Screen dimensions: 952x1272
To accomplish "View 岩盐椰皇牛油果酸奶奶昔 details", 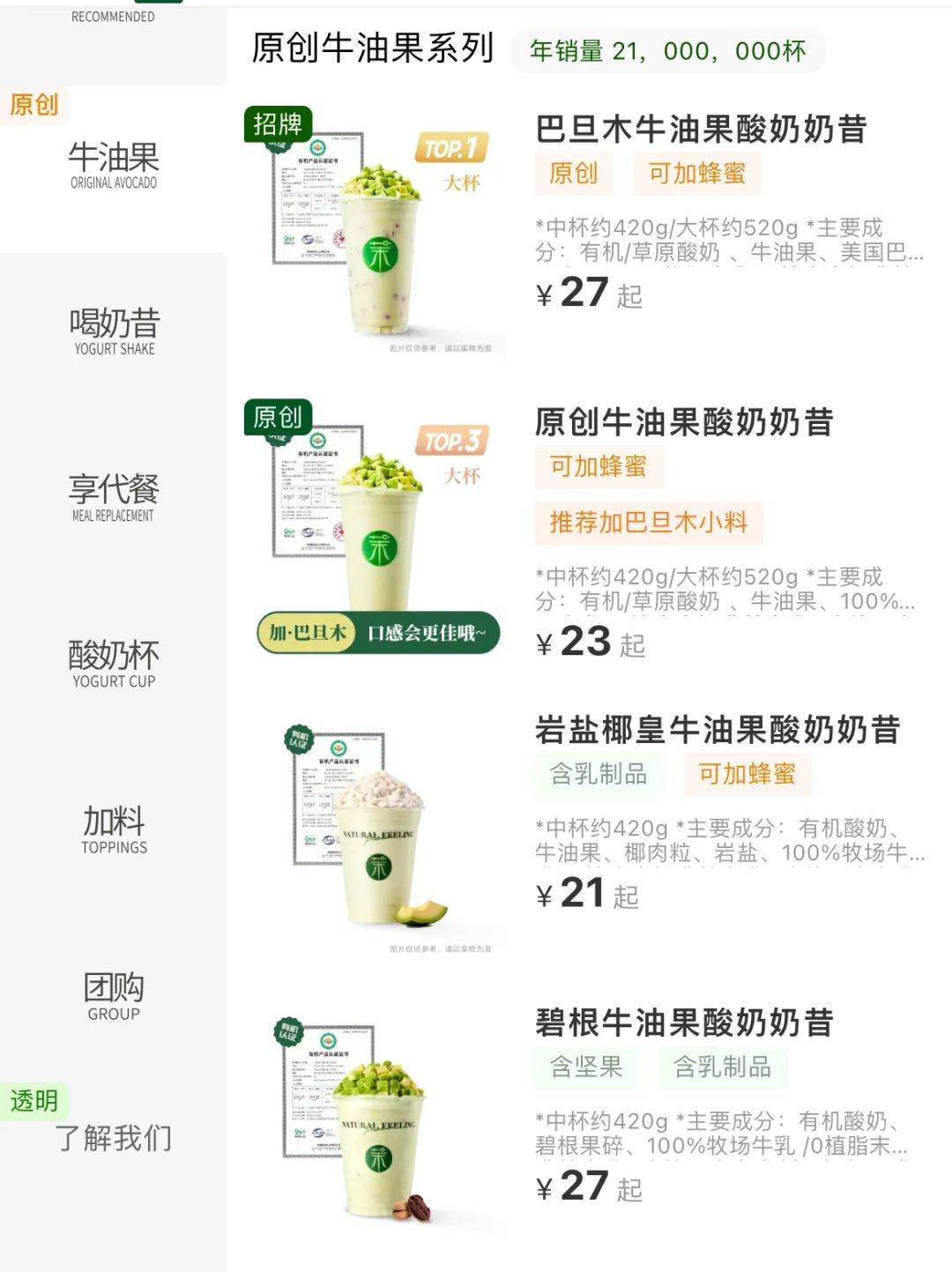I will 717,731.
